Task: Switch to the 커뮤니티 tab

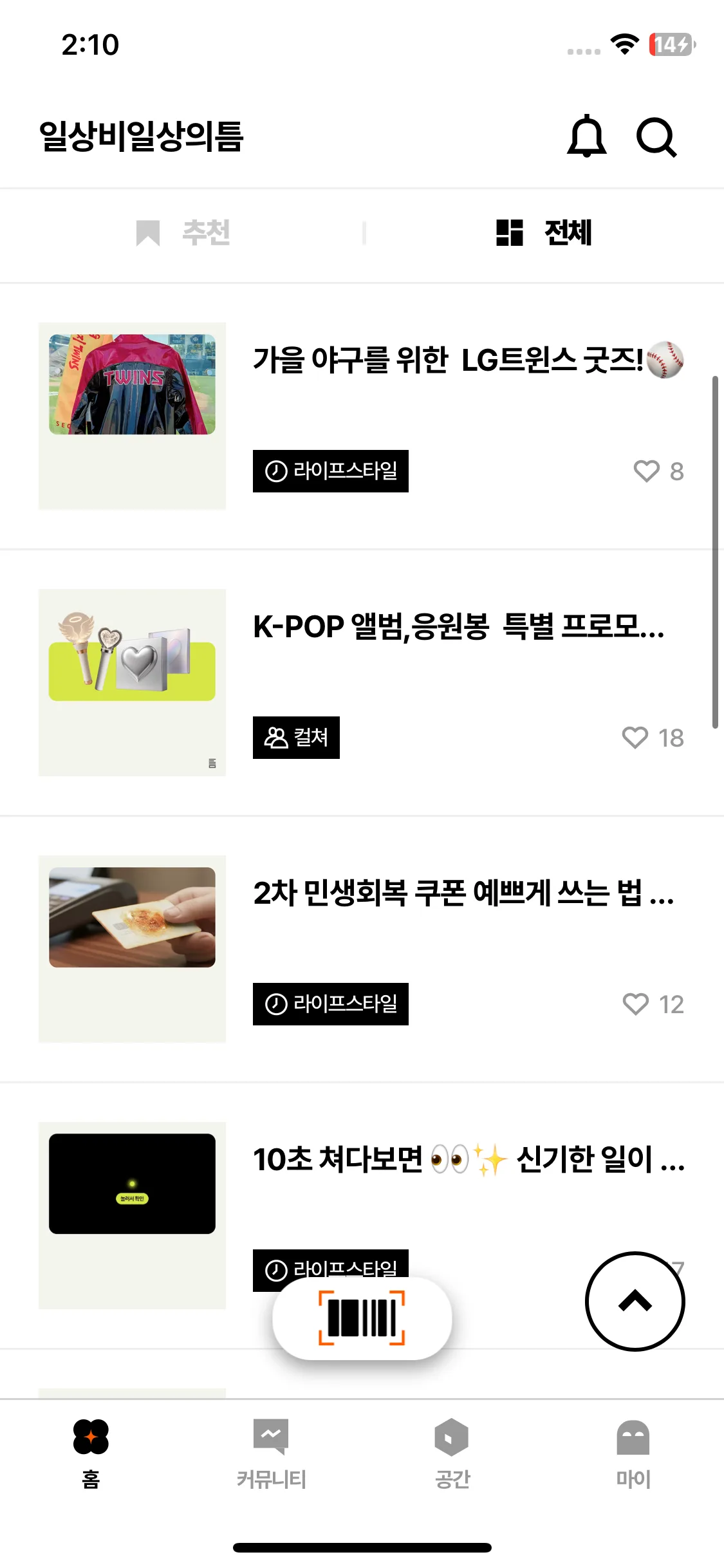Action: [x=271, y=1453]
